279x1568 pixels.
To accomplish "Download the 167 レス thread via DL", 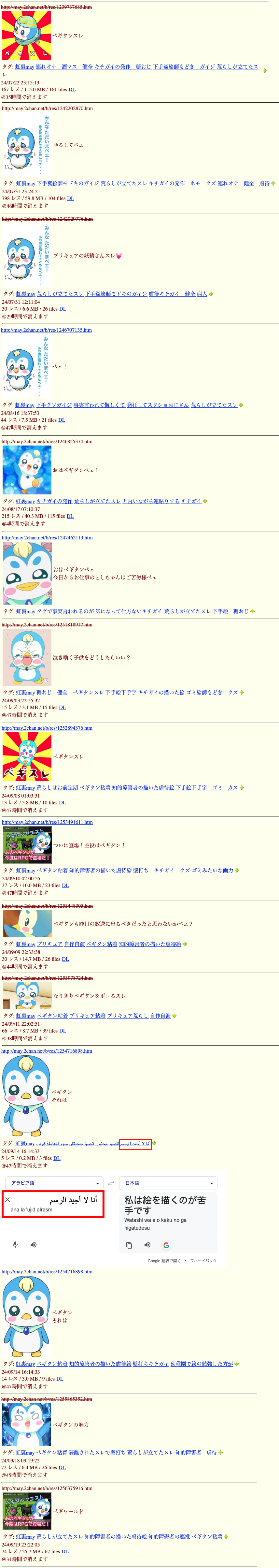I will (x=72, y=90).
